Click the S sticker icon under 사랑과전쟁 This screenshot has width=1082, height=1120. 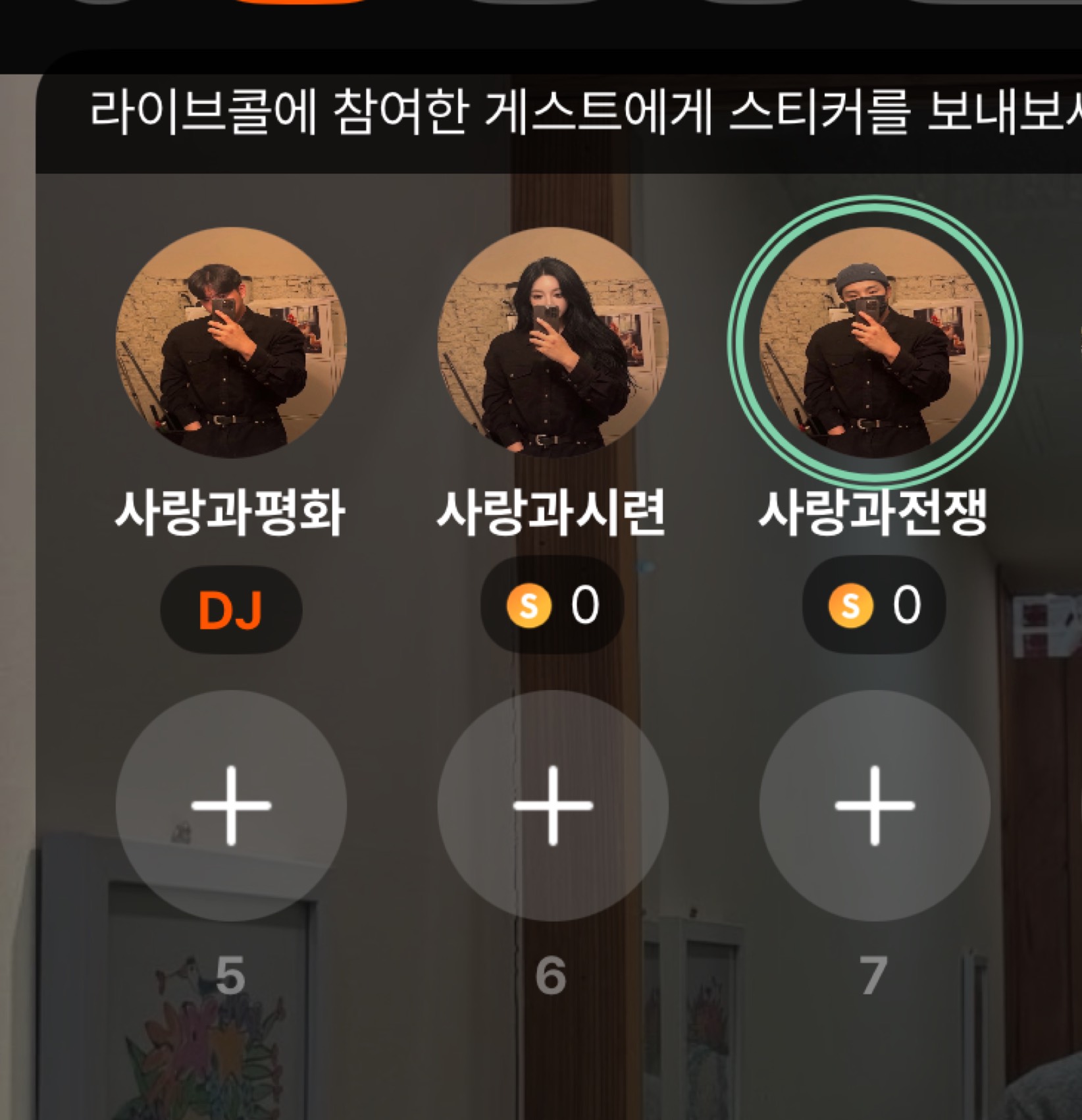pos(849,606)
